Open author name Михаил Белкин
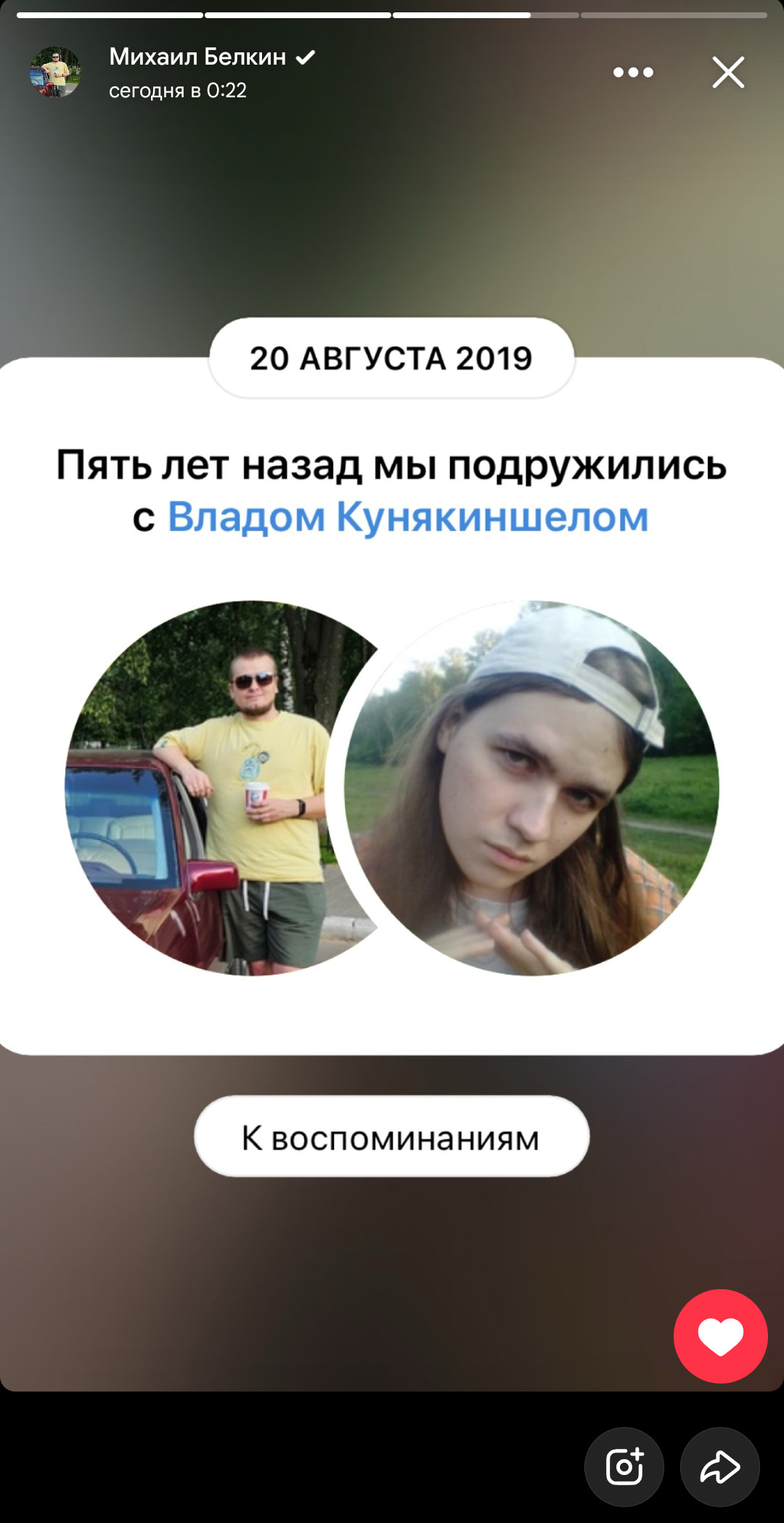This screenshot has height=1523, width=784. click(197, 57)
